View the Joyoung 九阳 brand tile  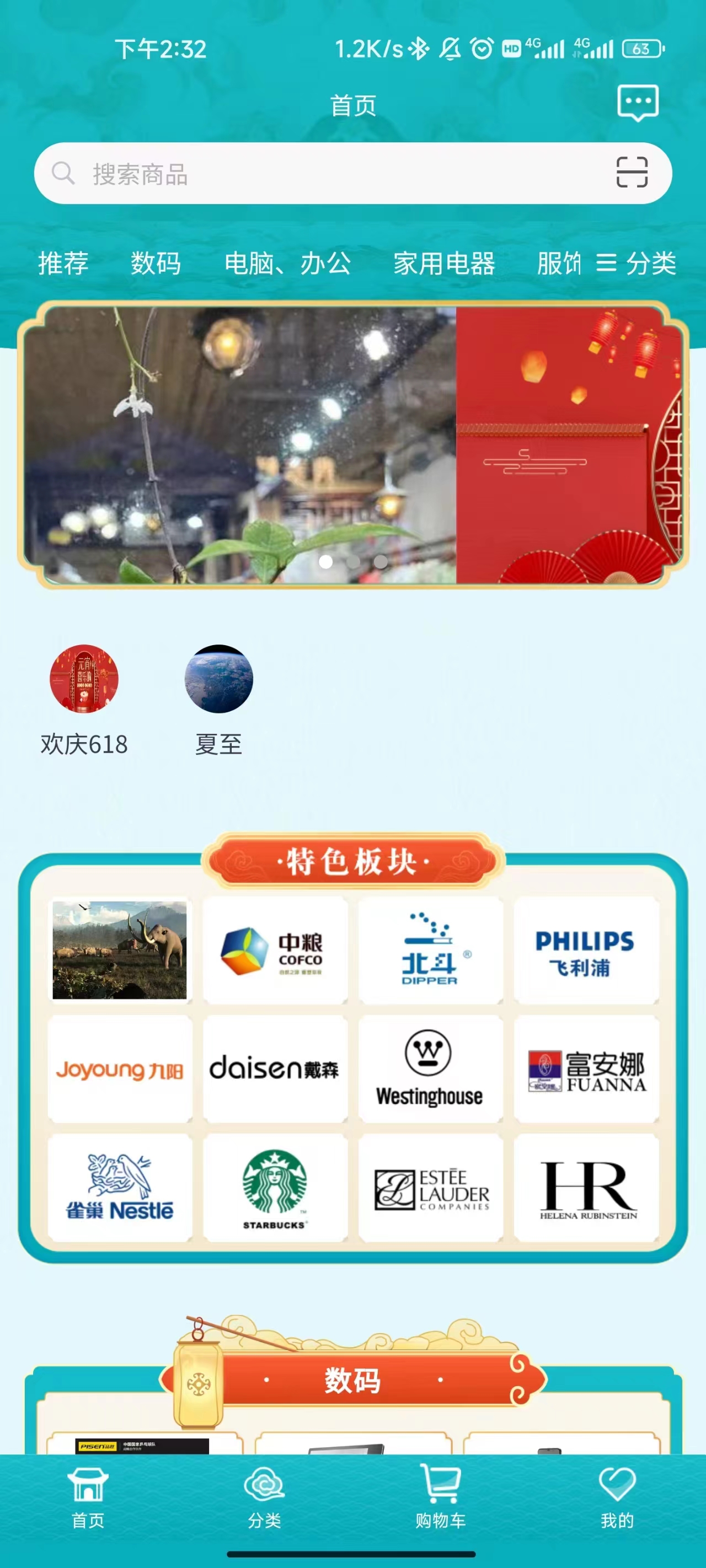[120, 1069]
